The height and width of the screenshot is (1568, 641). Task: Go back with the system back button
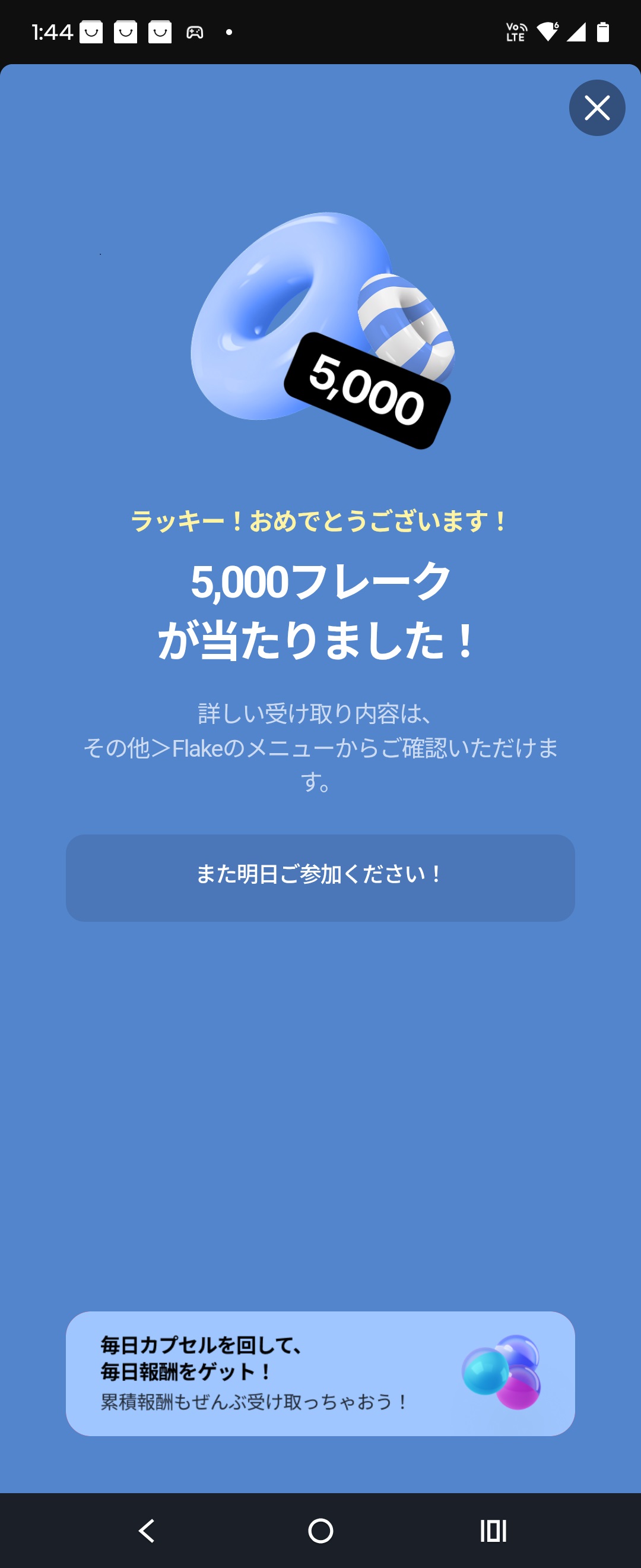tap(147, 1530)
